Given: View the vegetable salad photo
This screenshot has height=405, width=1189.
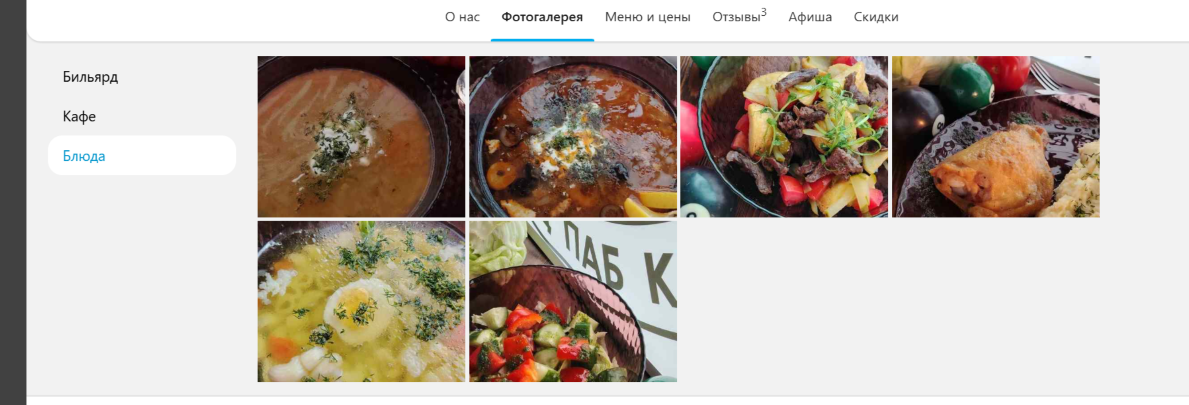Looking at the screenshot, I should (573, 302).
